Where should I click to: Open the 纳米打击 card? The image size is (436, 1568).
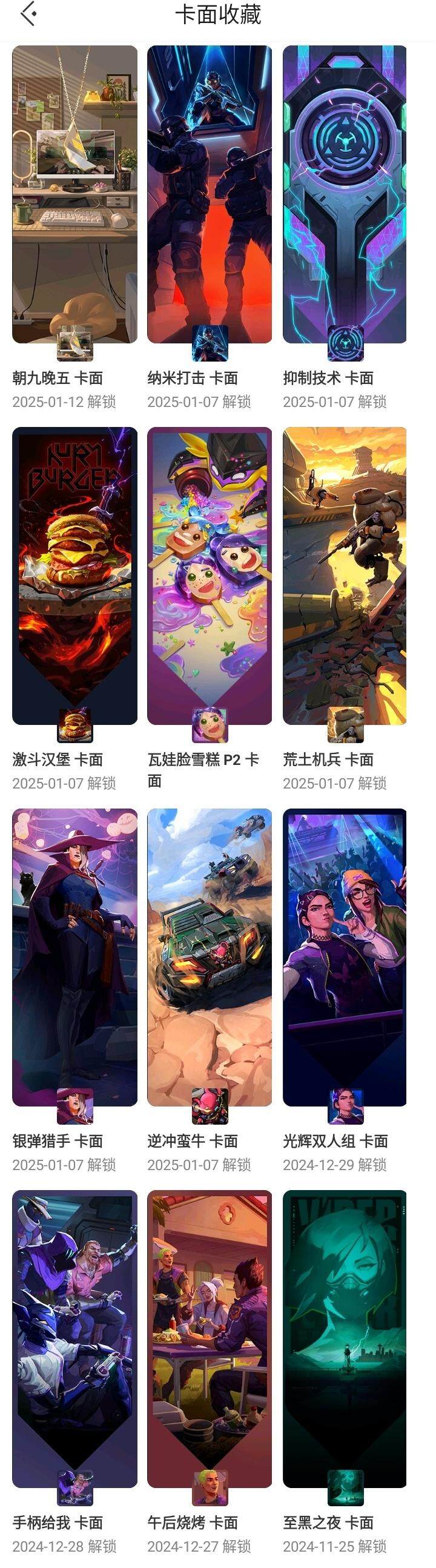tap(210, 195)
